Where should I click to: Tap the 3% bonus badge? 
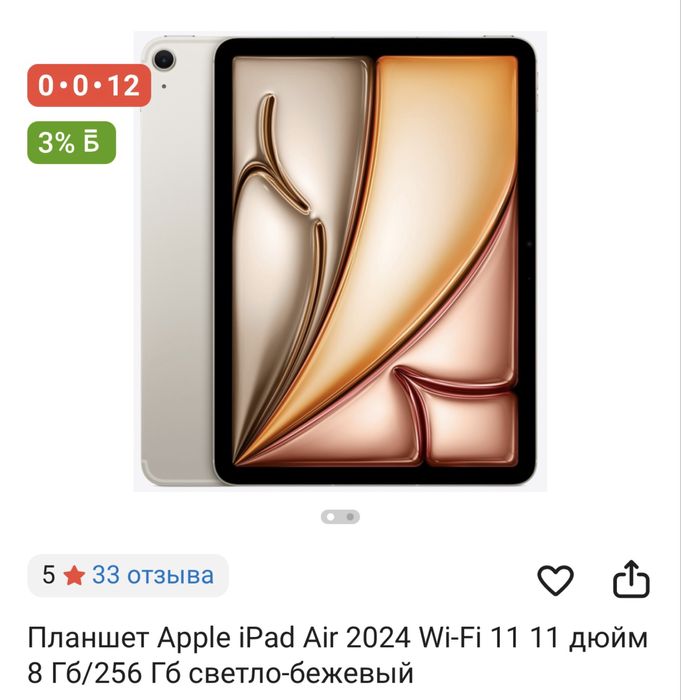70,142
